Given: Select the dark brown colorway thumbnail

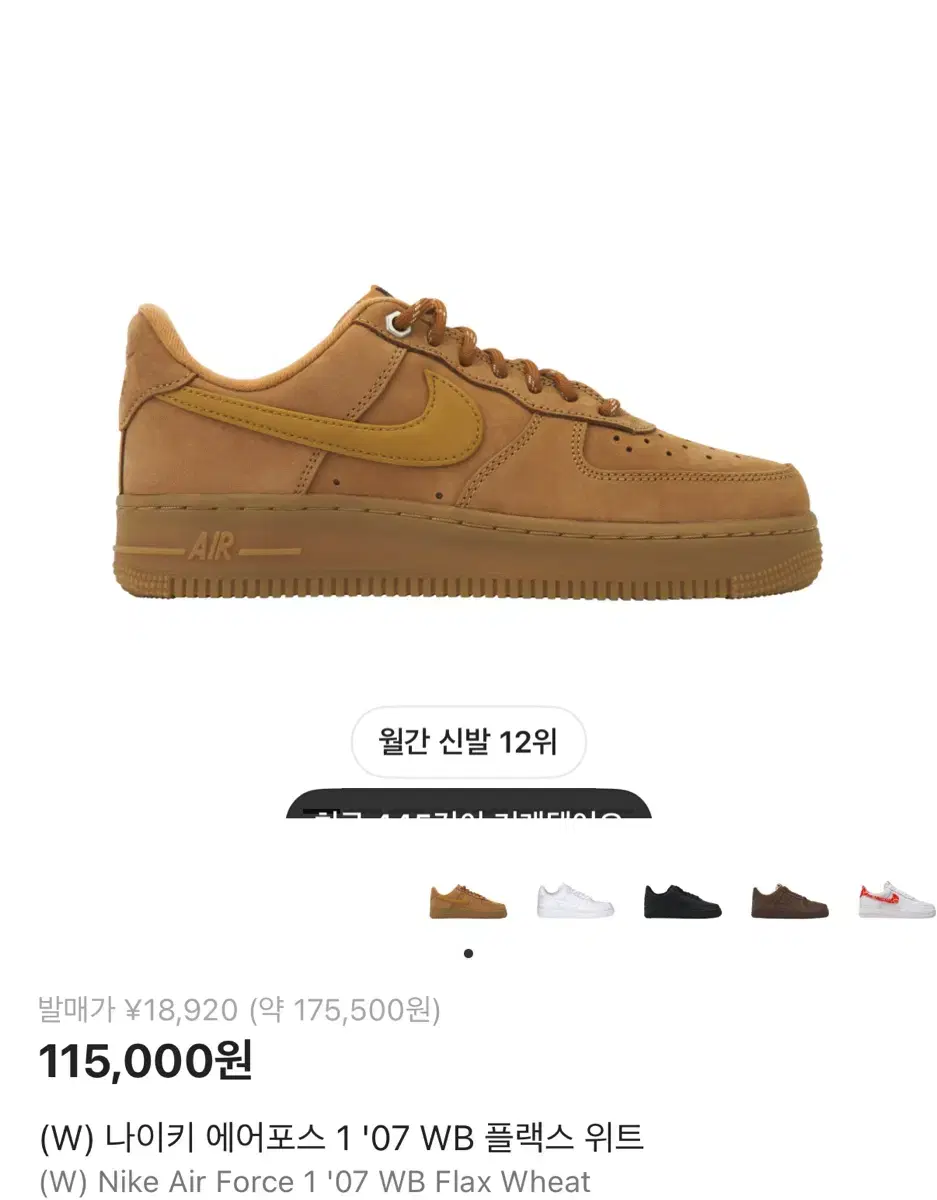Looking at the screenshot, I should coord(789,900).
